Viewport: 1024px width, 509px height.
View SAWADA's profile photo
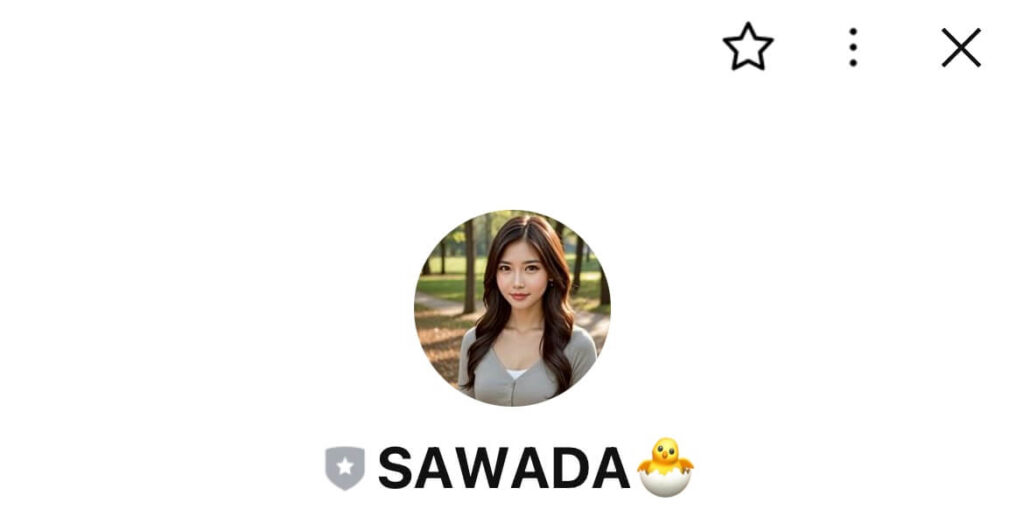coord(512,308)
